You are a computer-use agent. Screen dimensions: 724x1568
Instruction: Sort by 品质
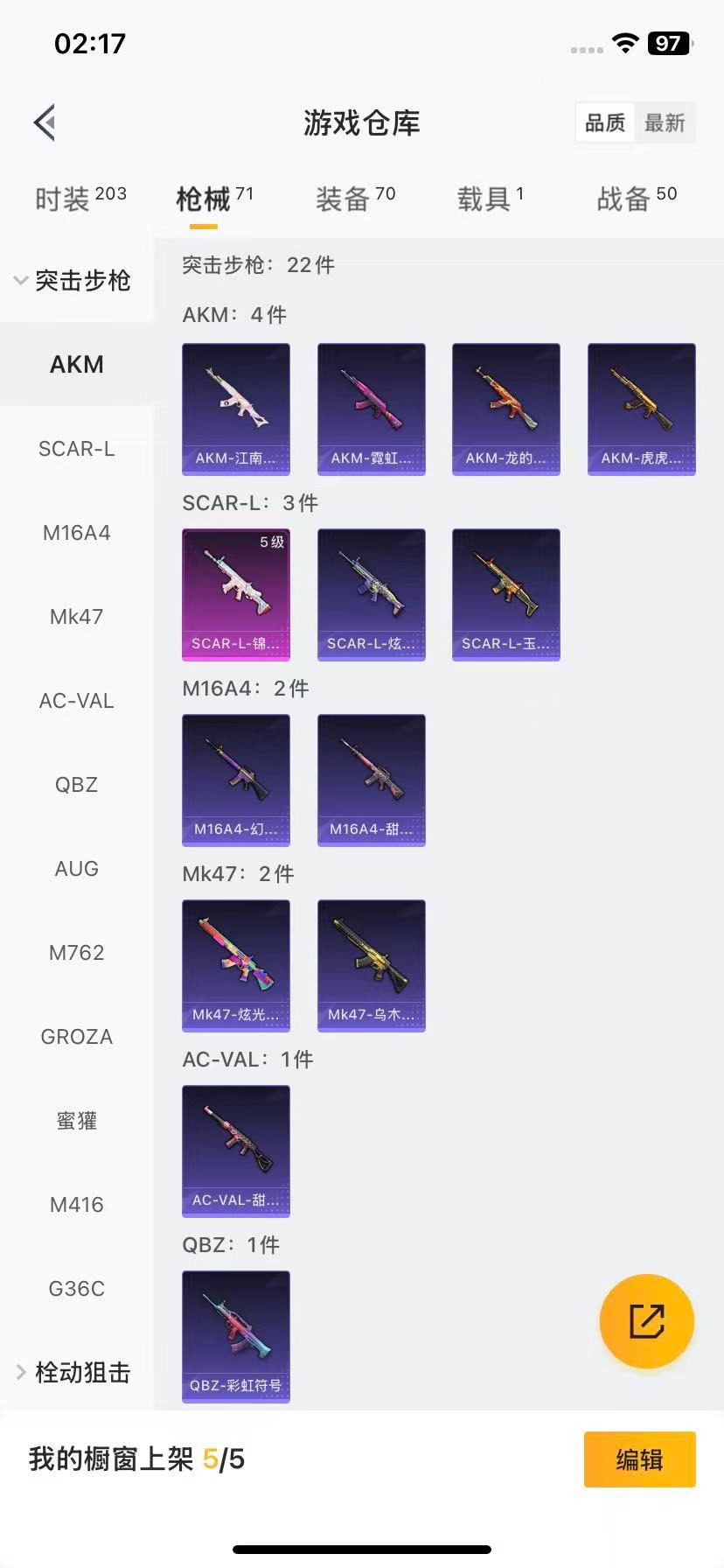click(x=605, y=122)
